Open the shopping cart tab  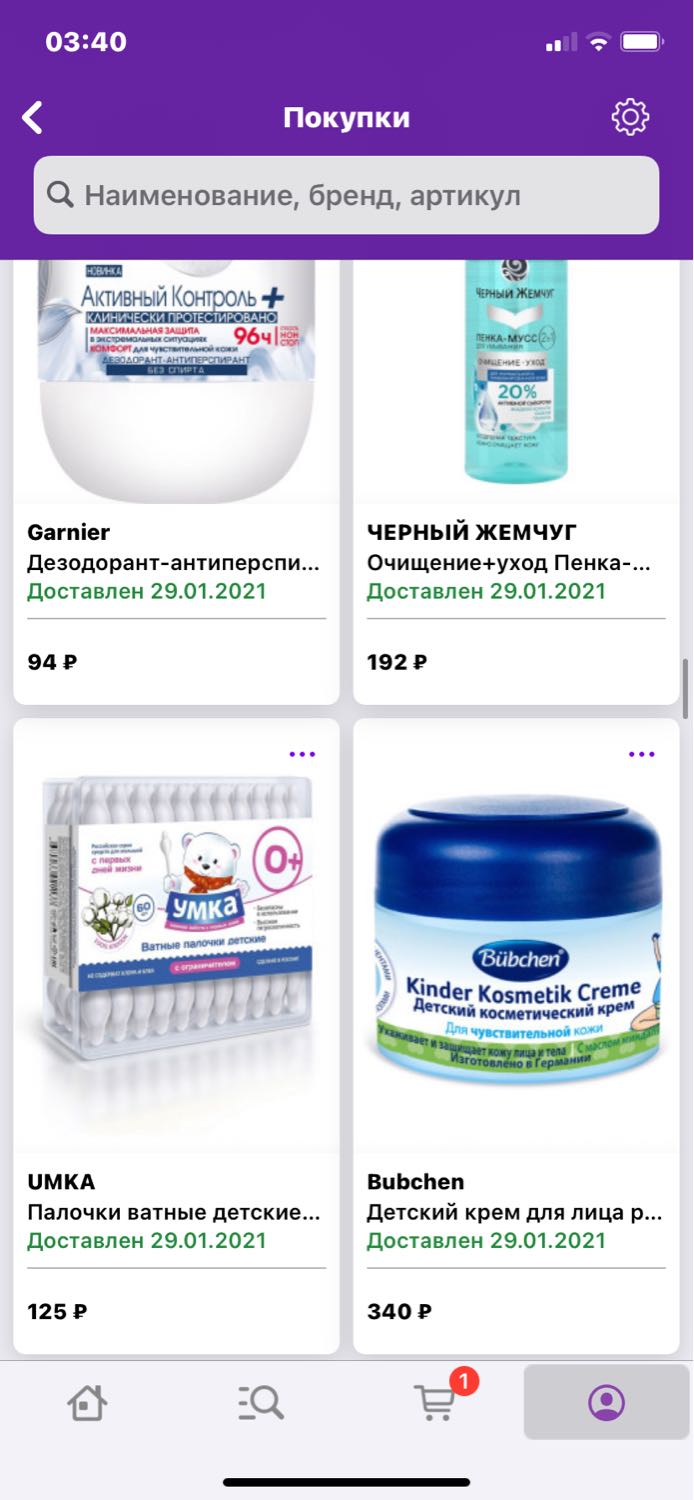coord(435,1401)
